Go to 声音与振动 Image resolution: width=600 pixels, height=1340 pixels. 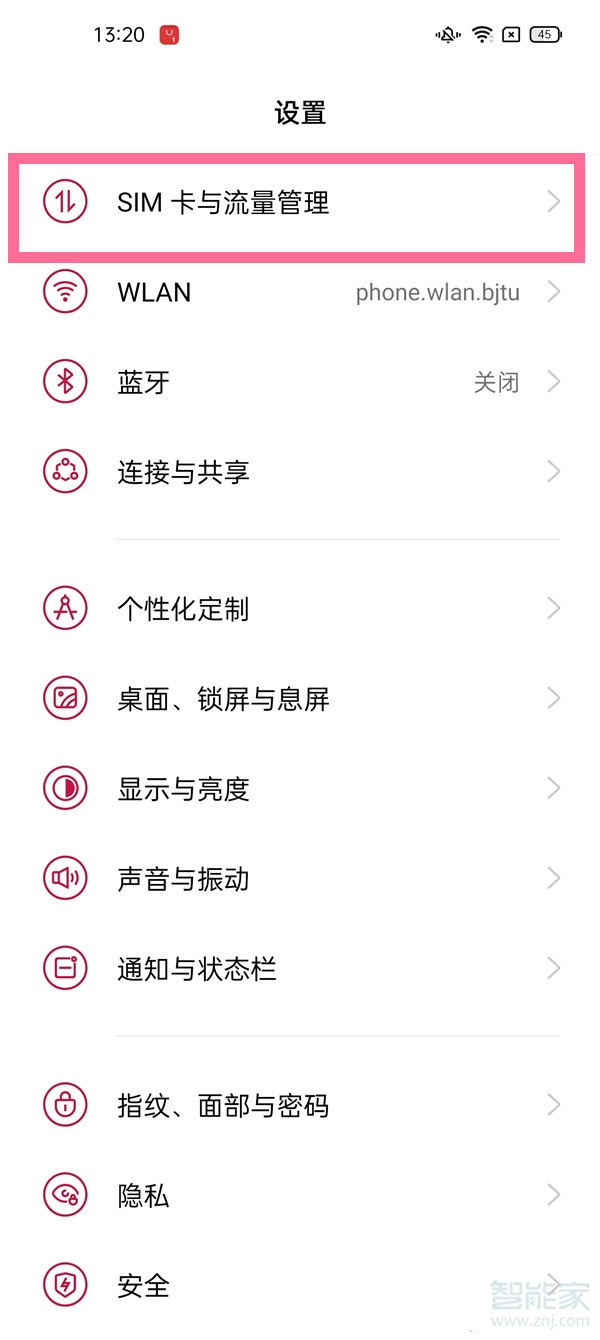click(x=184, y=879)
